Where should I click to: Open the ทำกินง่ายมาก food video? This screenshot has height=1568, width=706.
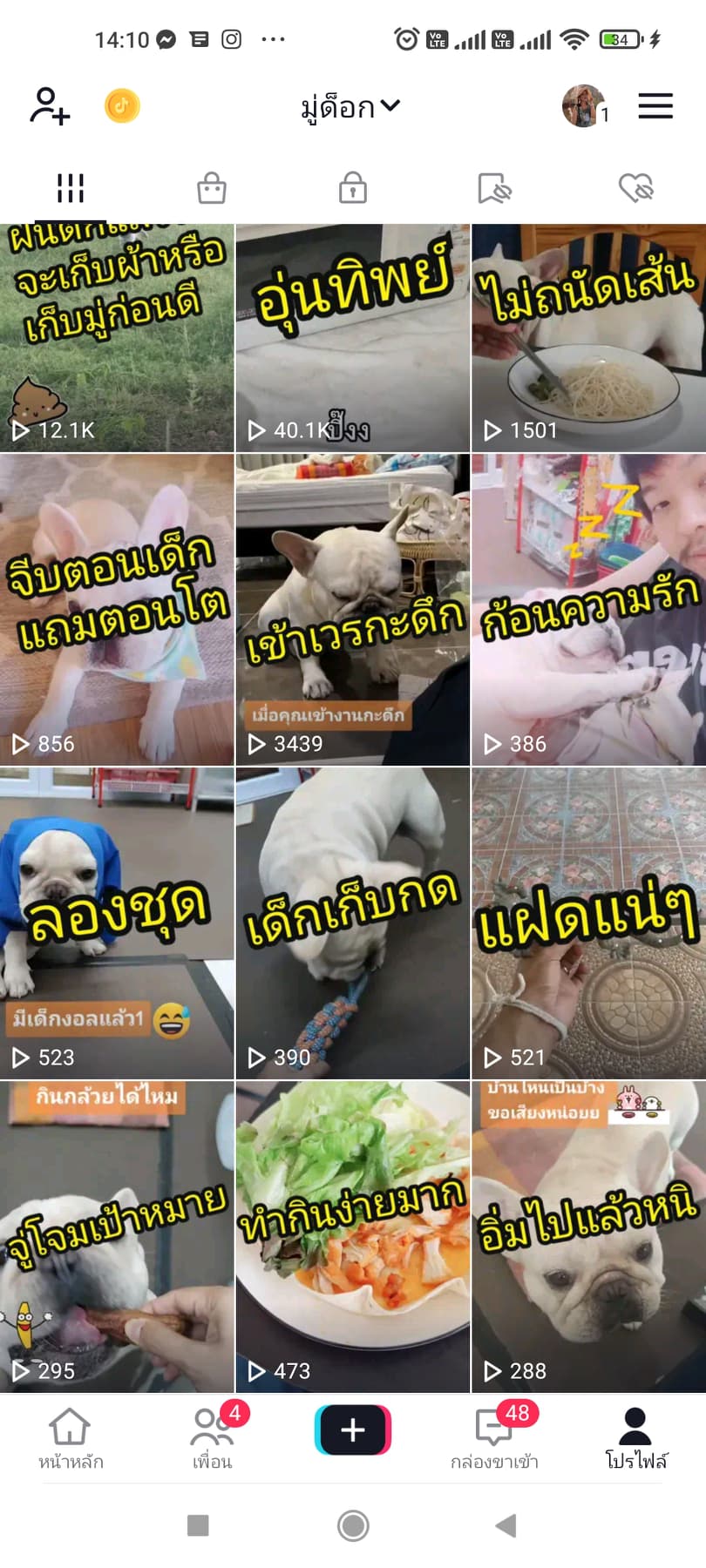pyautogui.click(x=352, y=1237)
